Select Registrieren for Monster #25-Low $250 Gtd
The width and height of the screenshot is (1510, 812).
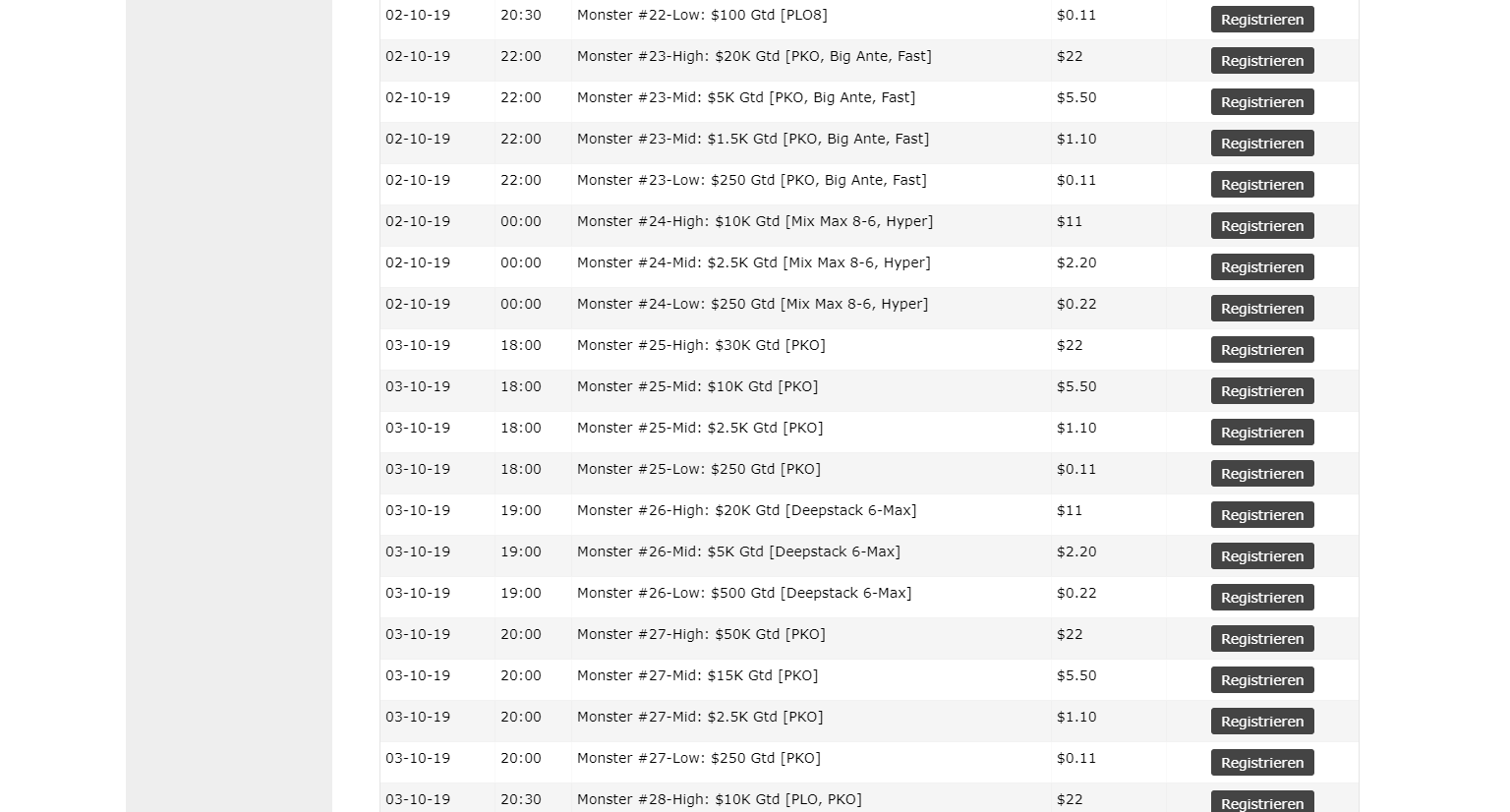click(x=1262, y=474)
